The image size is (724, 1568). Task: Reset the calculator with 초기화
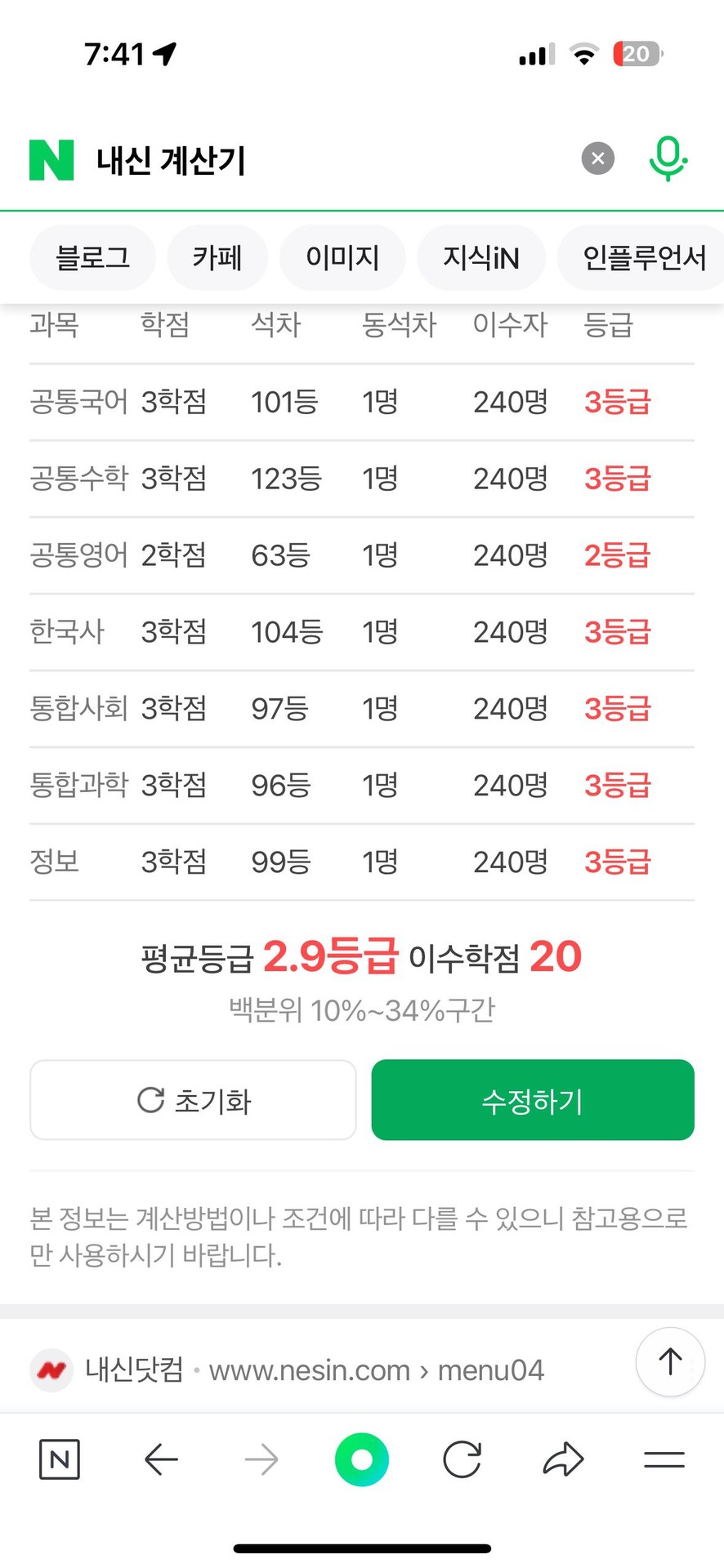point(194,1100)
